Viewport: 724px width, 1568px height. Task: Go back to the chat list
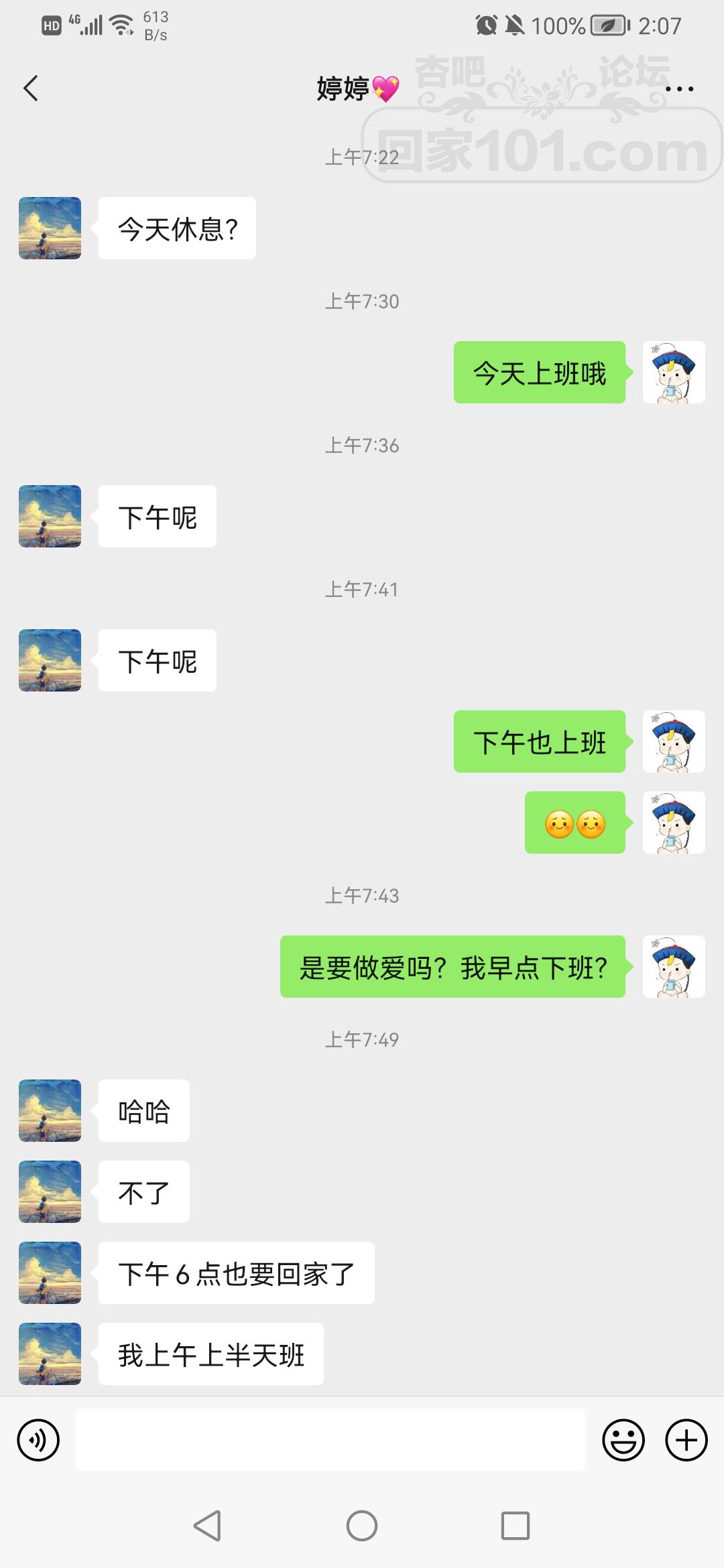click(31, 88)
